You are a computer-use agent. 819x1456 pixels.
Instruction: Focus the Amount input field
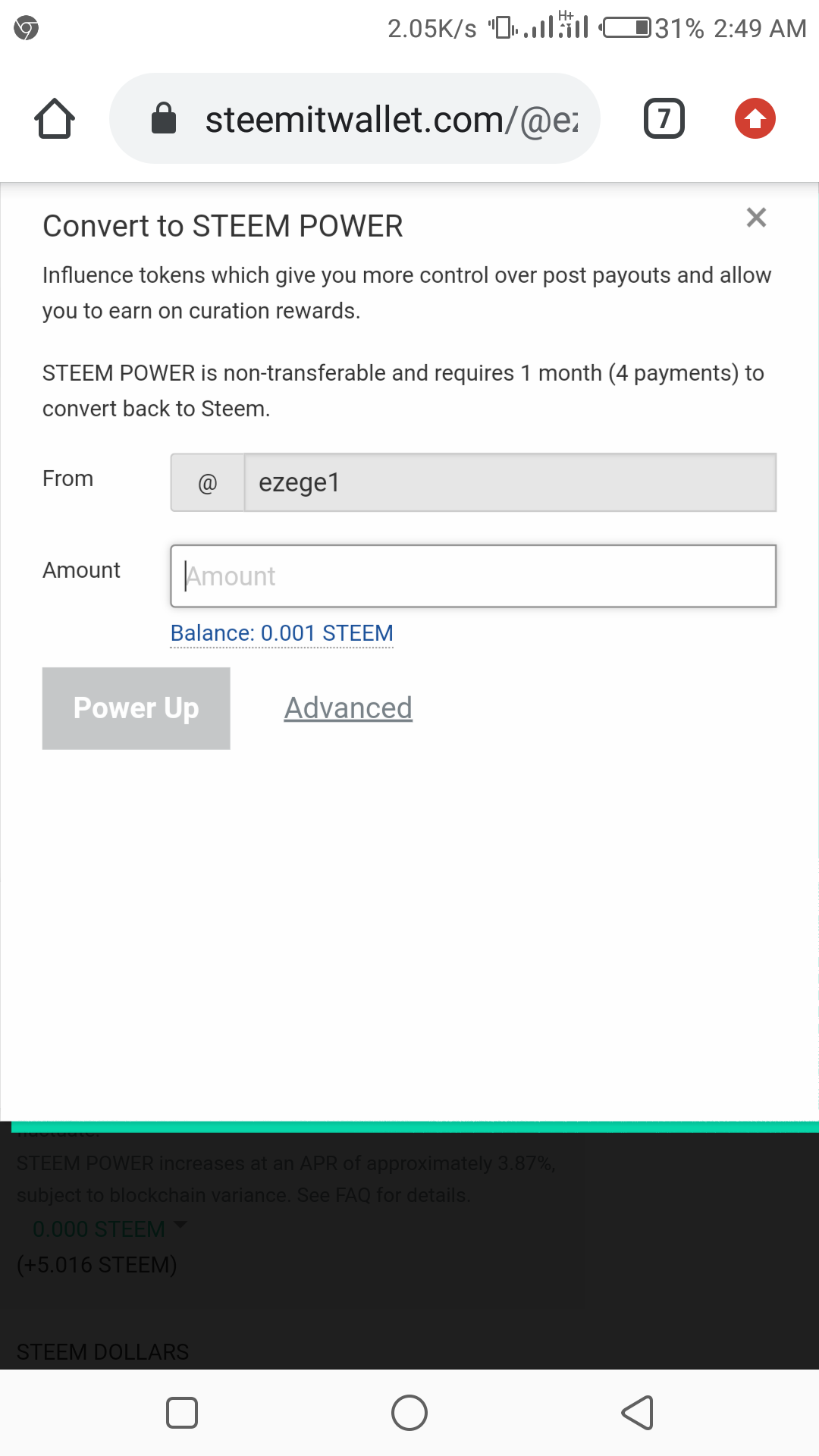click(473, 576)
